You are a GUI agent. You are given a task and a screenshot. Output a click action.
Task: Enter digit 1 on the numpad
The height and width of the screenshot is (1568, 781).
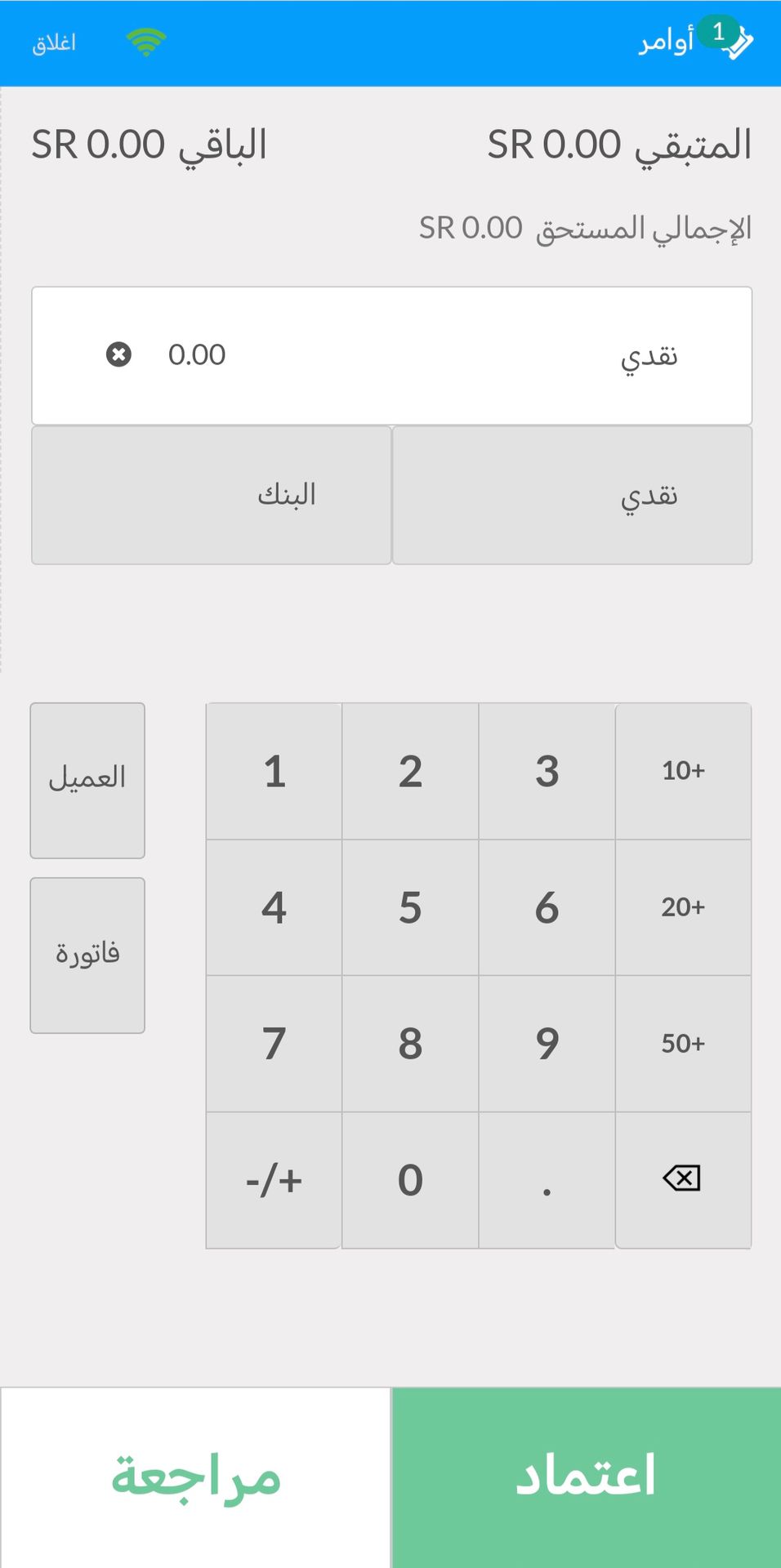(274, 771)
